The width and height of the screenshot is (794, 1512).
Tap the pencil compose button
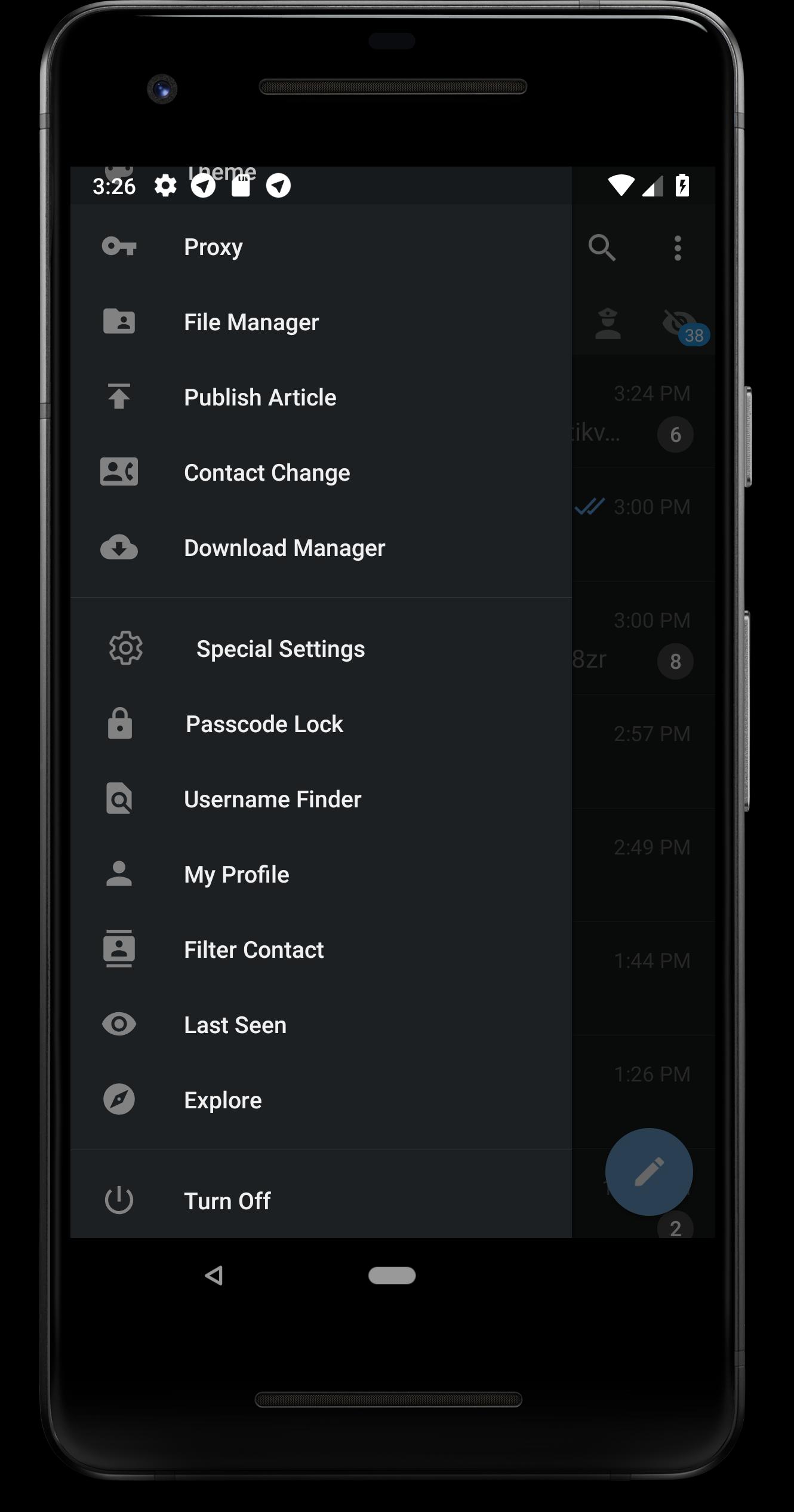click(649, 1172)
